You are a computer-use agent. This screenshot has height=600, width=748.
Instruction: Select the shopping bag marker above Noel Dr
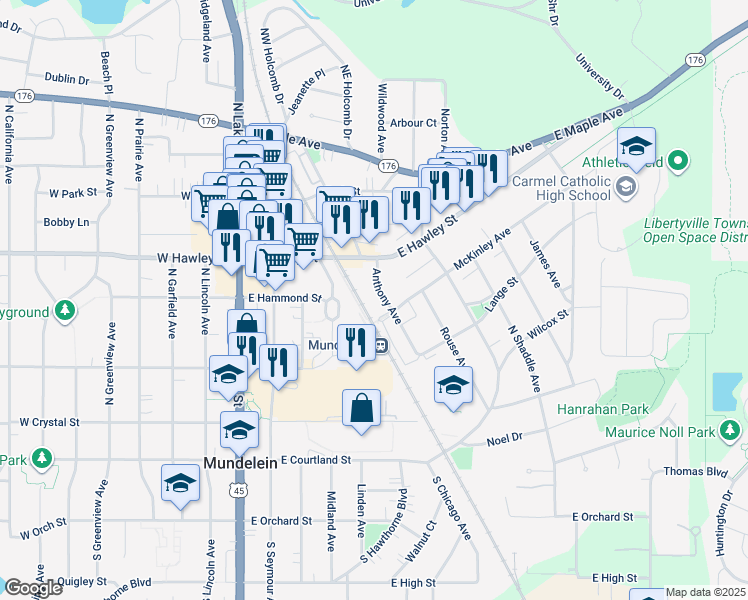[x=362, y=409]
